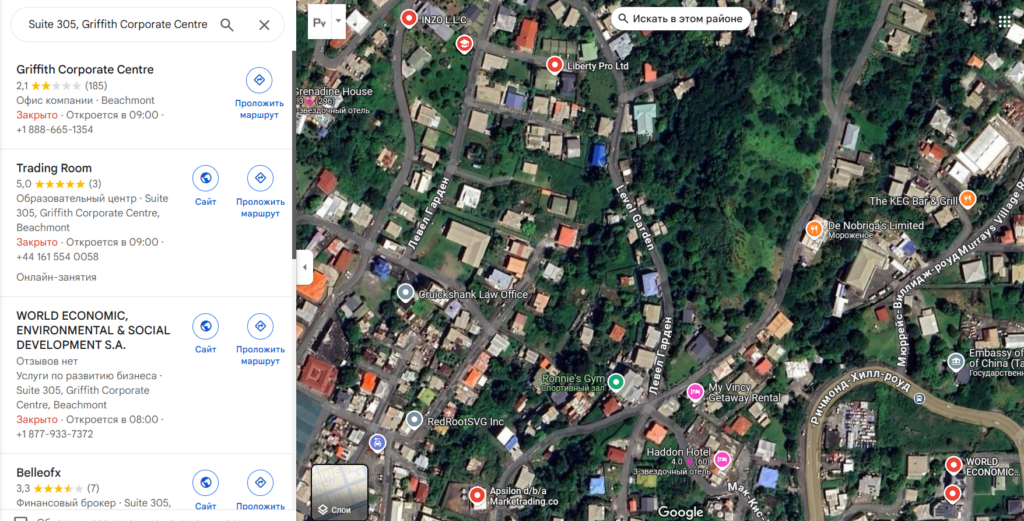Image resolution: width=1024 pixels, height=521 pixels.
Task: Open the Layers map type switcher
Action: (x=339, y=492)
